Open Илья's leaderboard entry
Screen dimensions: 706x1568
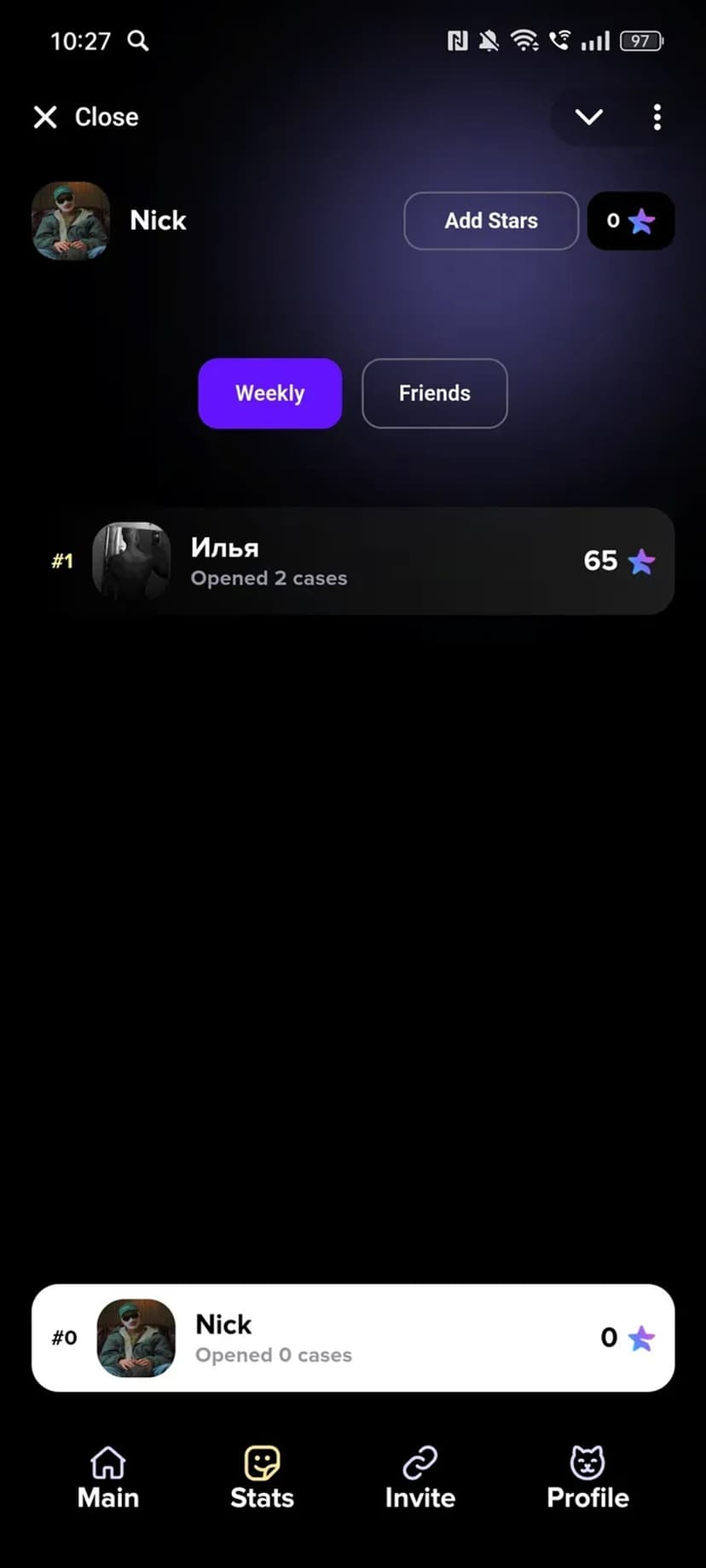pos(353,561)
